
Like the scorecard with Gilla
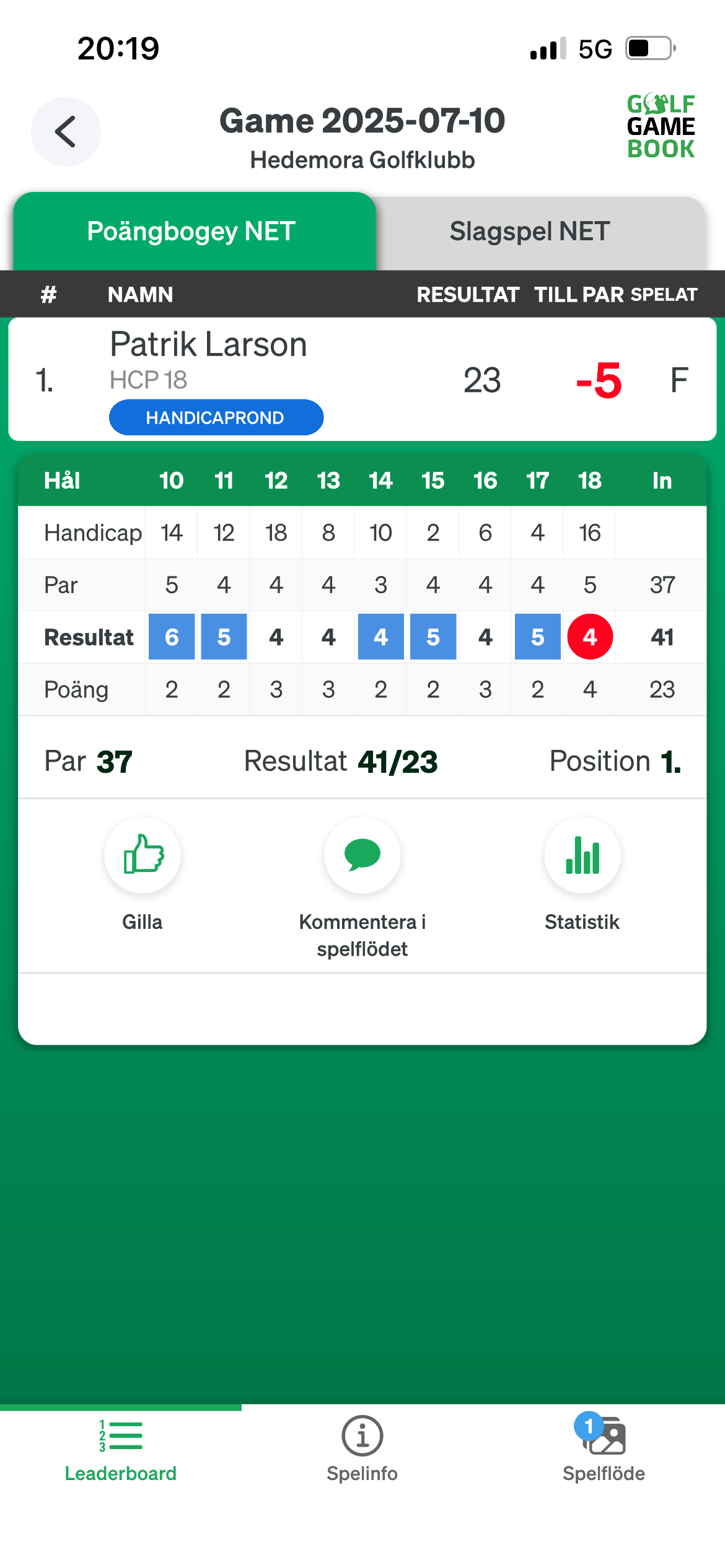coord(143,874)
